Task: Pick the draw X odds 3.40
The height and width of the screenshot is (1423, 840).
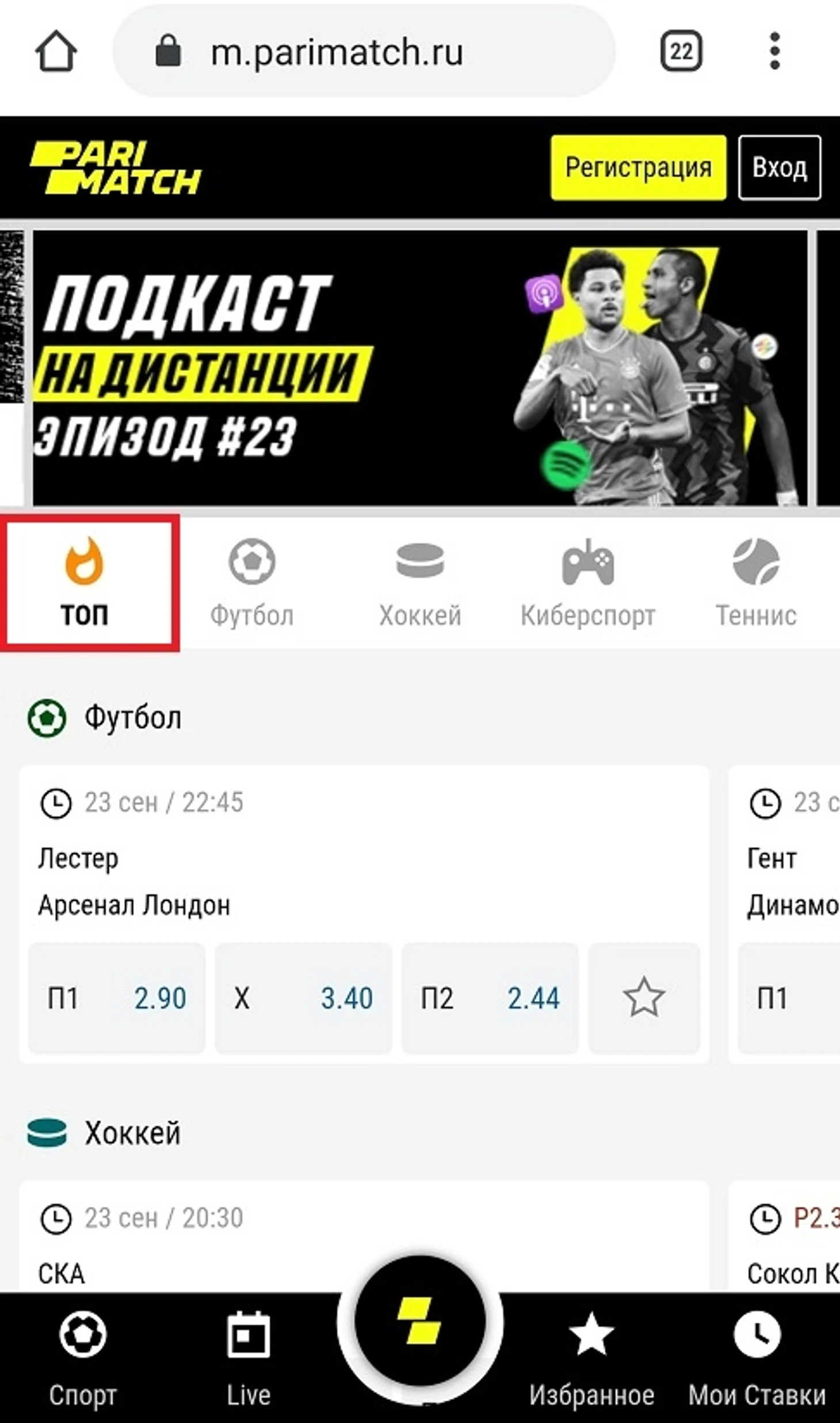Action: [303, 998]
